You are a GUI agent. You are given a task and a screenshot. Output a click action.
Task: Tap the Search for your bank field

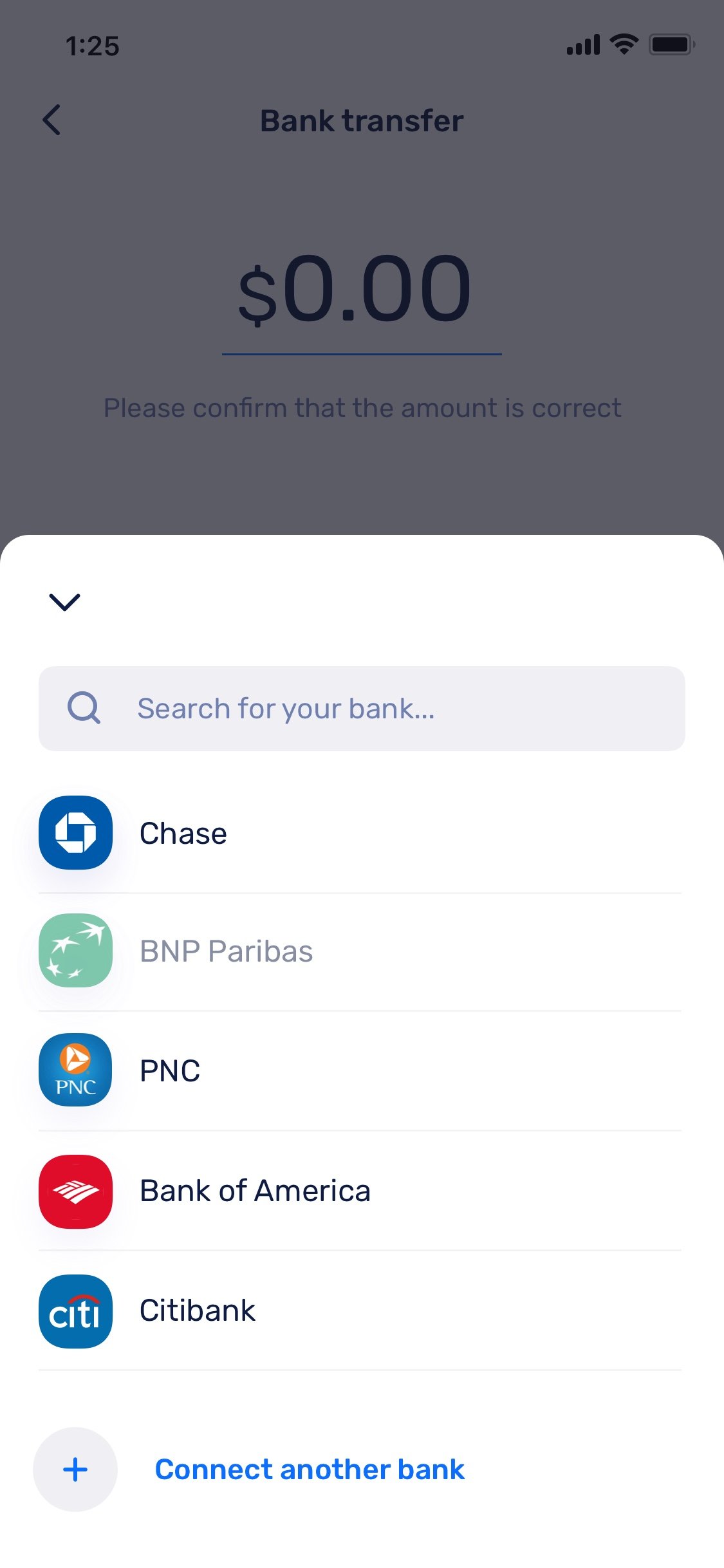(x=362, y=709)
